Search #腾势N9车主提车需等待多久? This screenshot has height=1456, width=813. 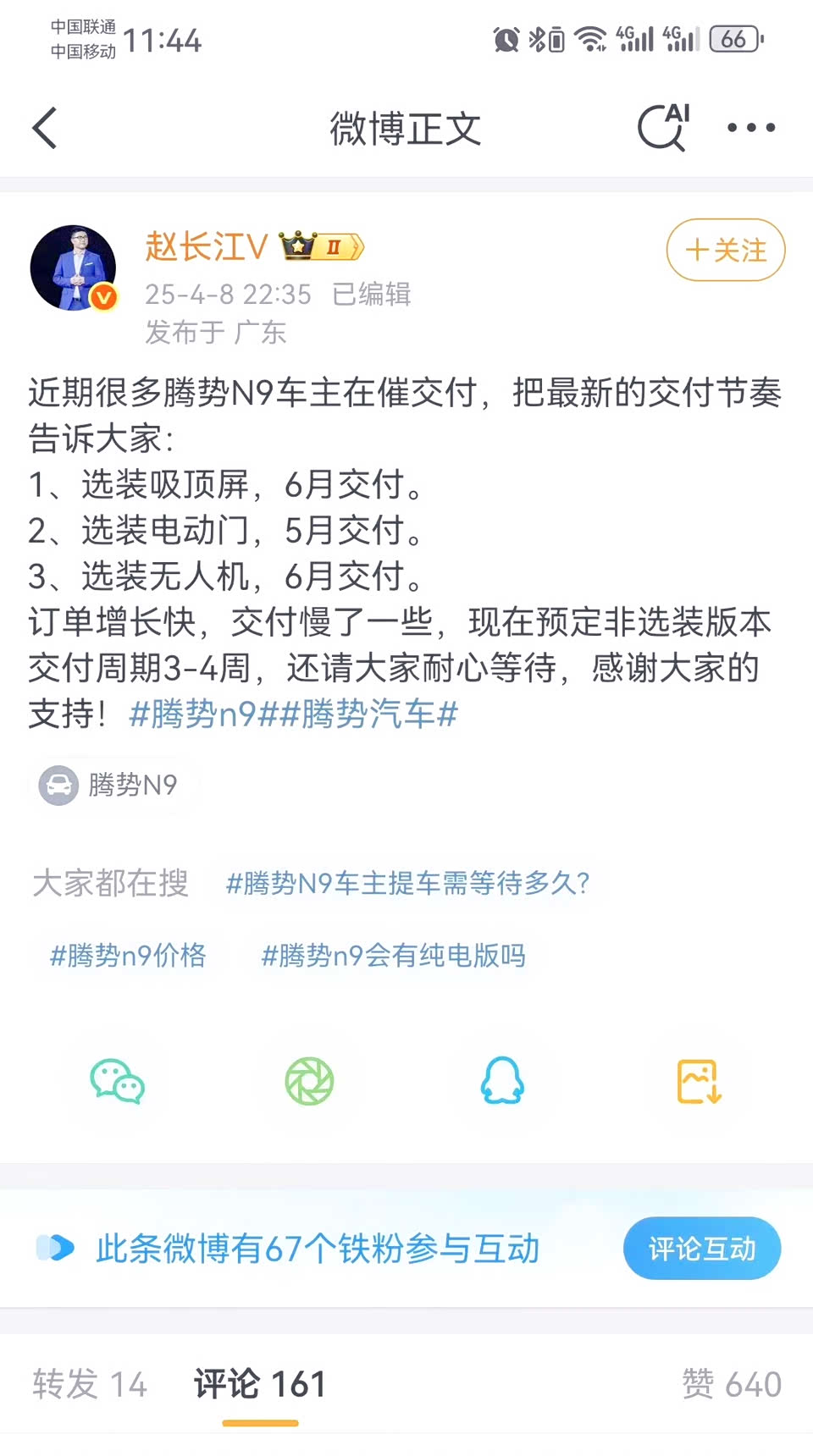[407, 884]
